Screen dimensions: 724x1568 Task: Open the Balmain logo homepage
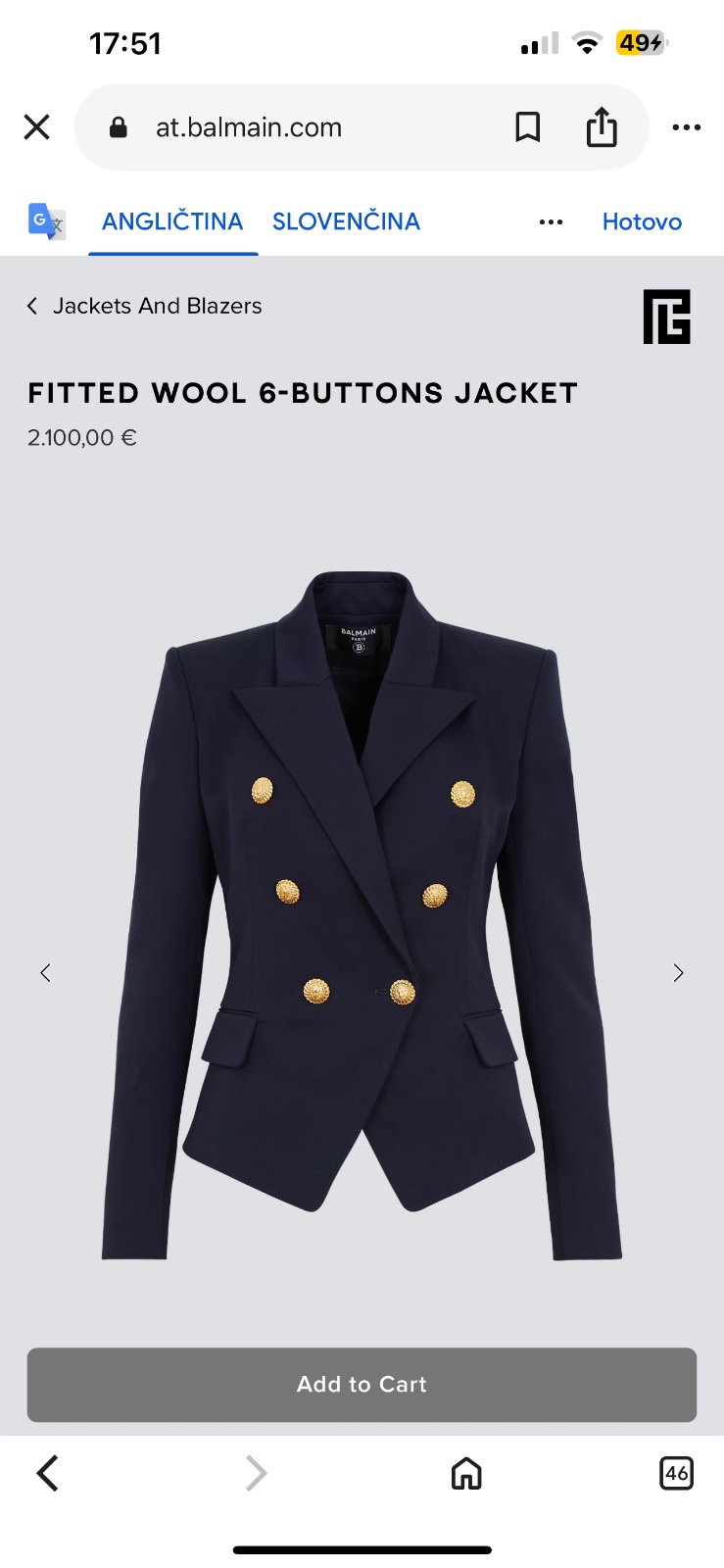[666, 317]
